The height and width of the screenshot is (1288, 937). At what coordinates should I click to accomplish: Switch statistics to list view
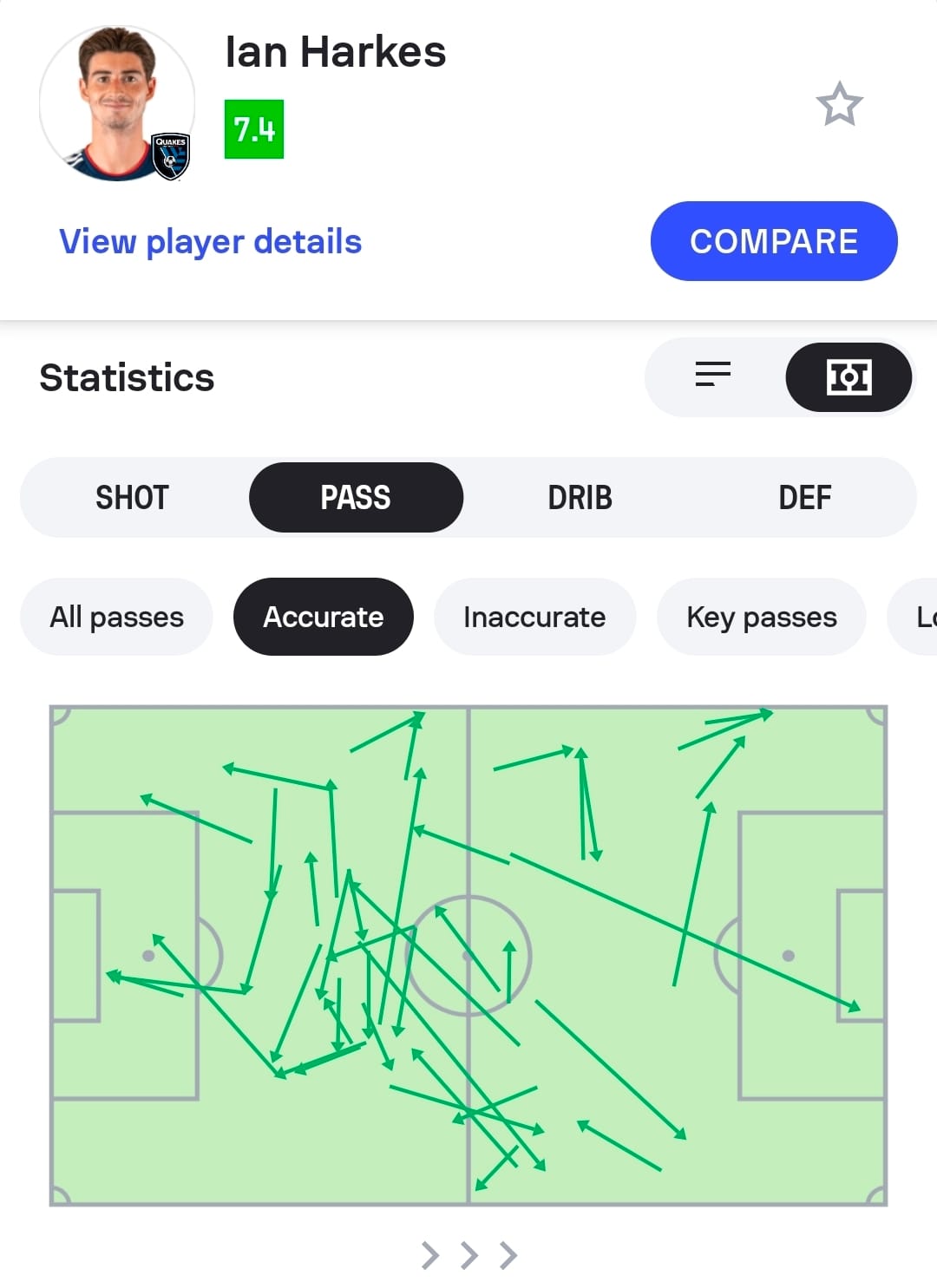pos(713,376)
